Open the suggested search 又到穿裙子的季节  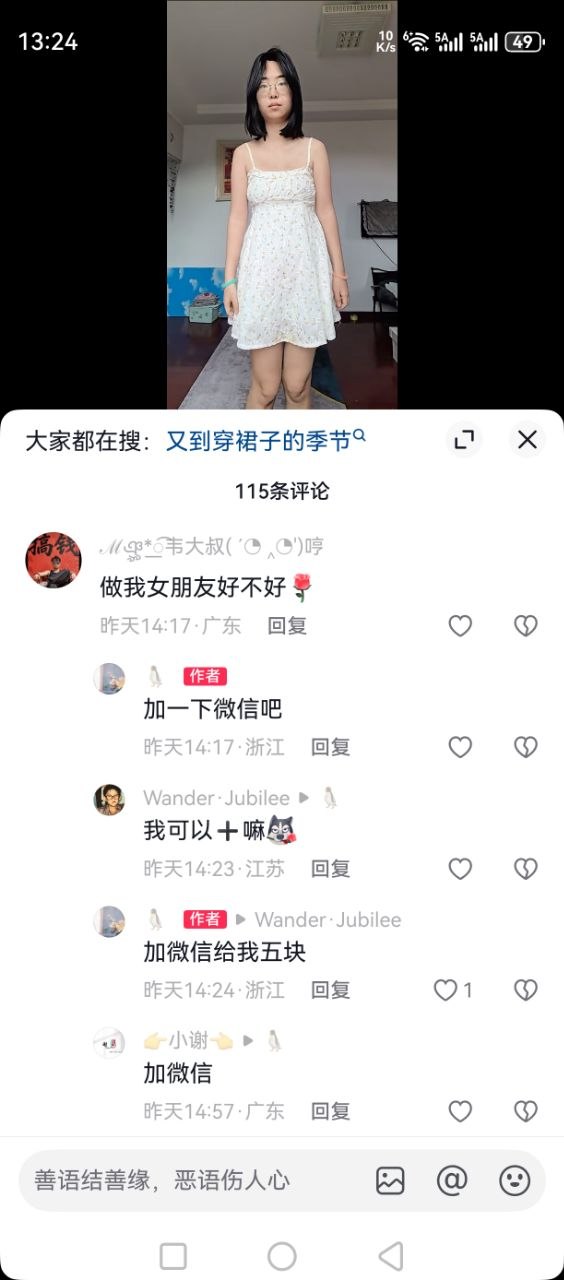266,440
